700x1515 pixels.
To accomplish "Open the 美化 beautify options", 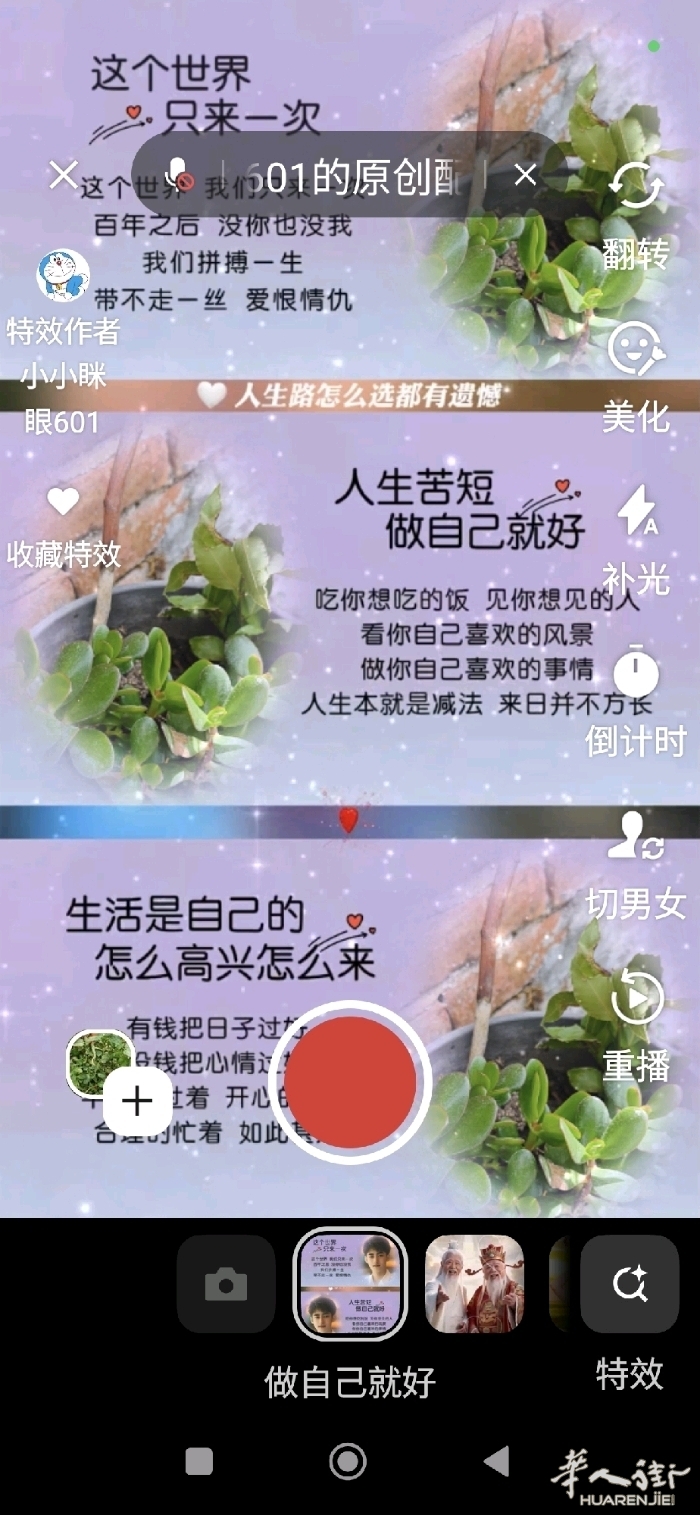I will click(636, 376).
